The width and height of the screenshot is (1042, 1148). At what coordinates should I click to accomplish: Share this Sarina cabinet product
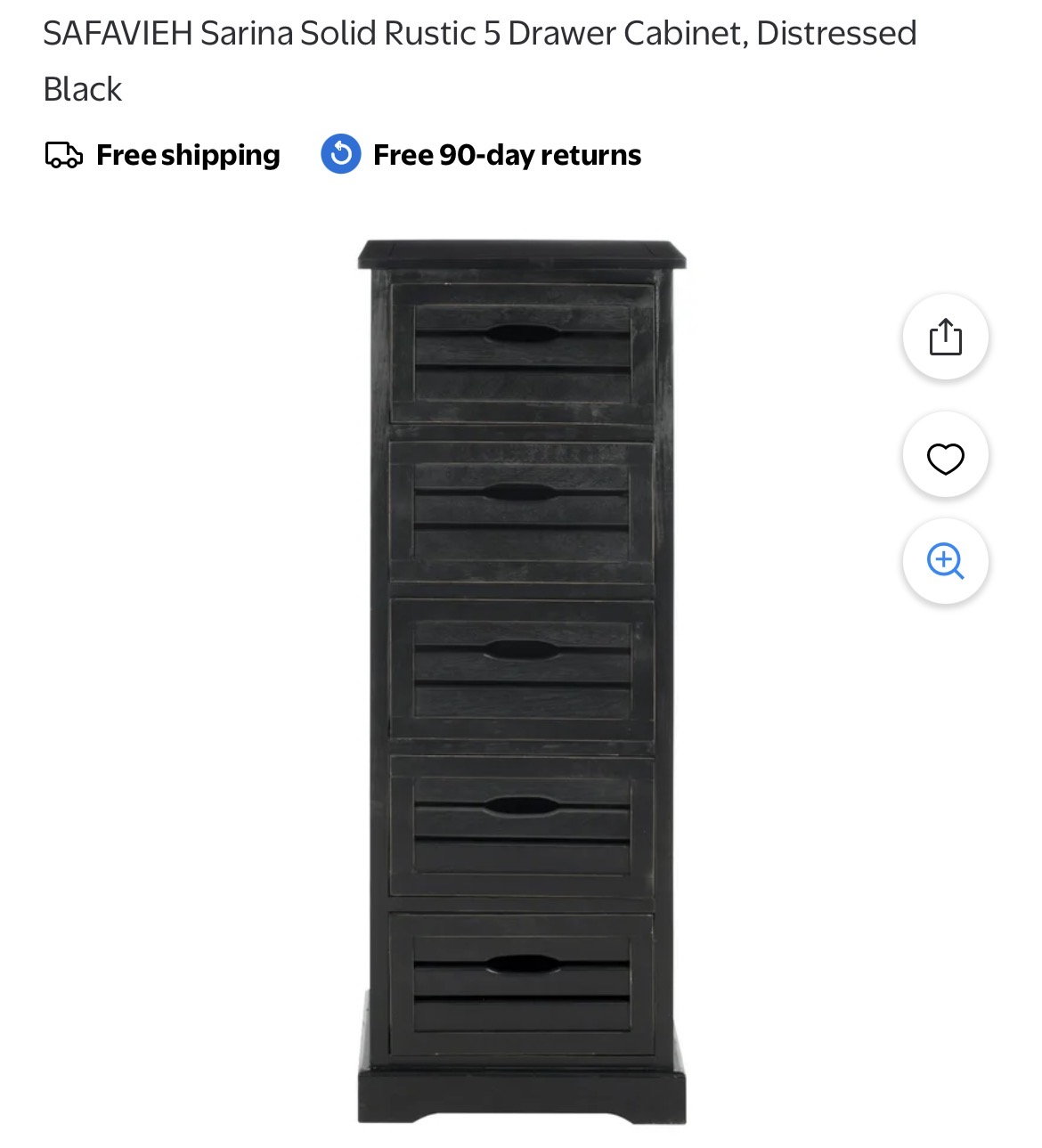tap(945, 338)
